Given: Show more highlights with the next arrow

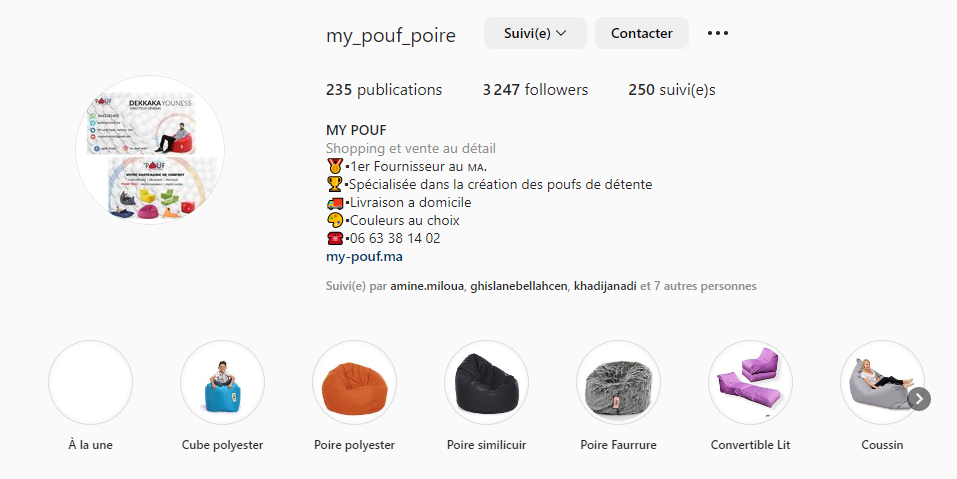Looking at the screenshot, I should pyautogui.click(x=919, y=399).
